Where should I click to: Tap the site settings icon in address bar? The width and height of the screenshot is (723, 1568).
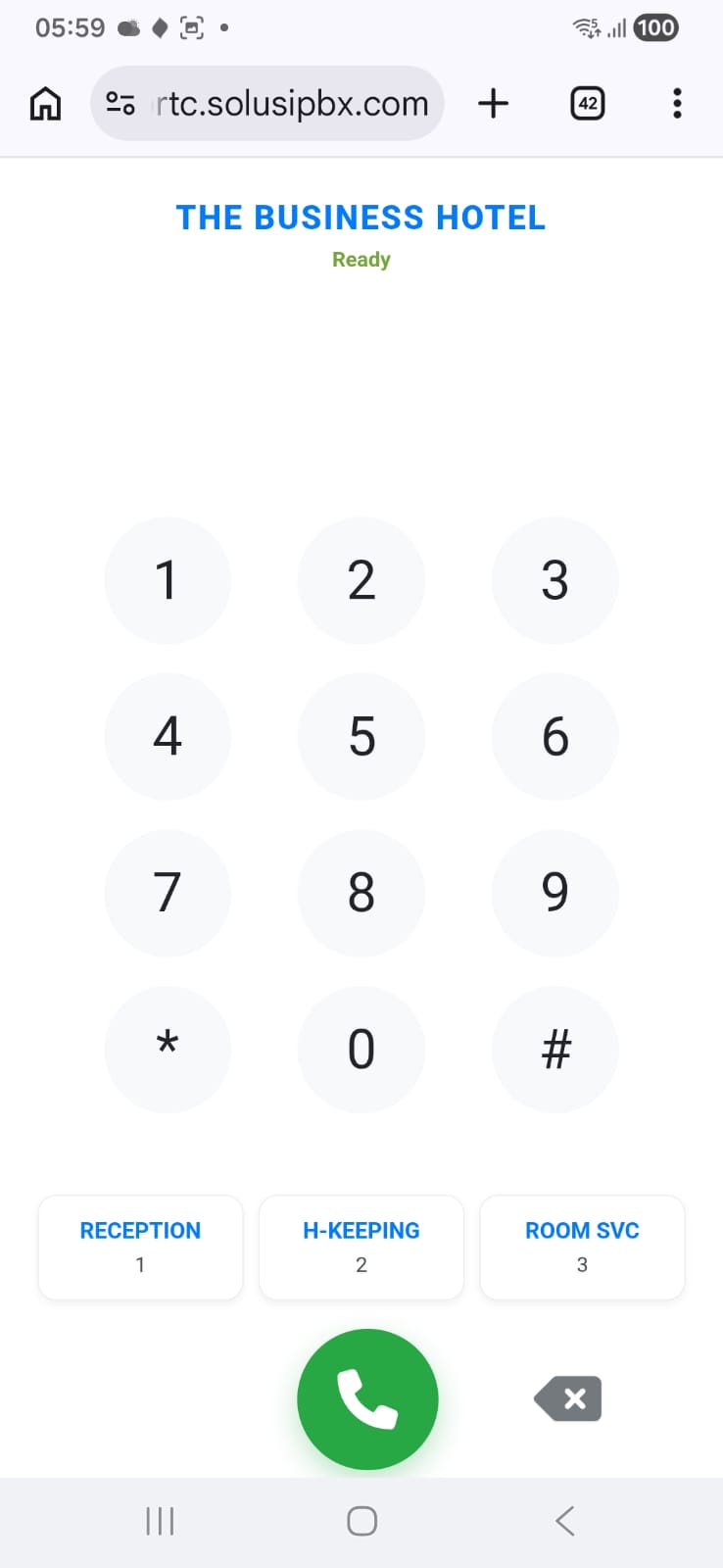click(120, 101)
